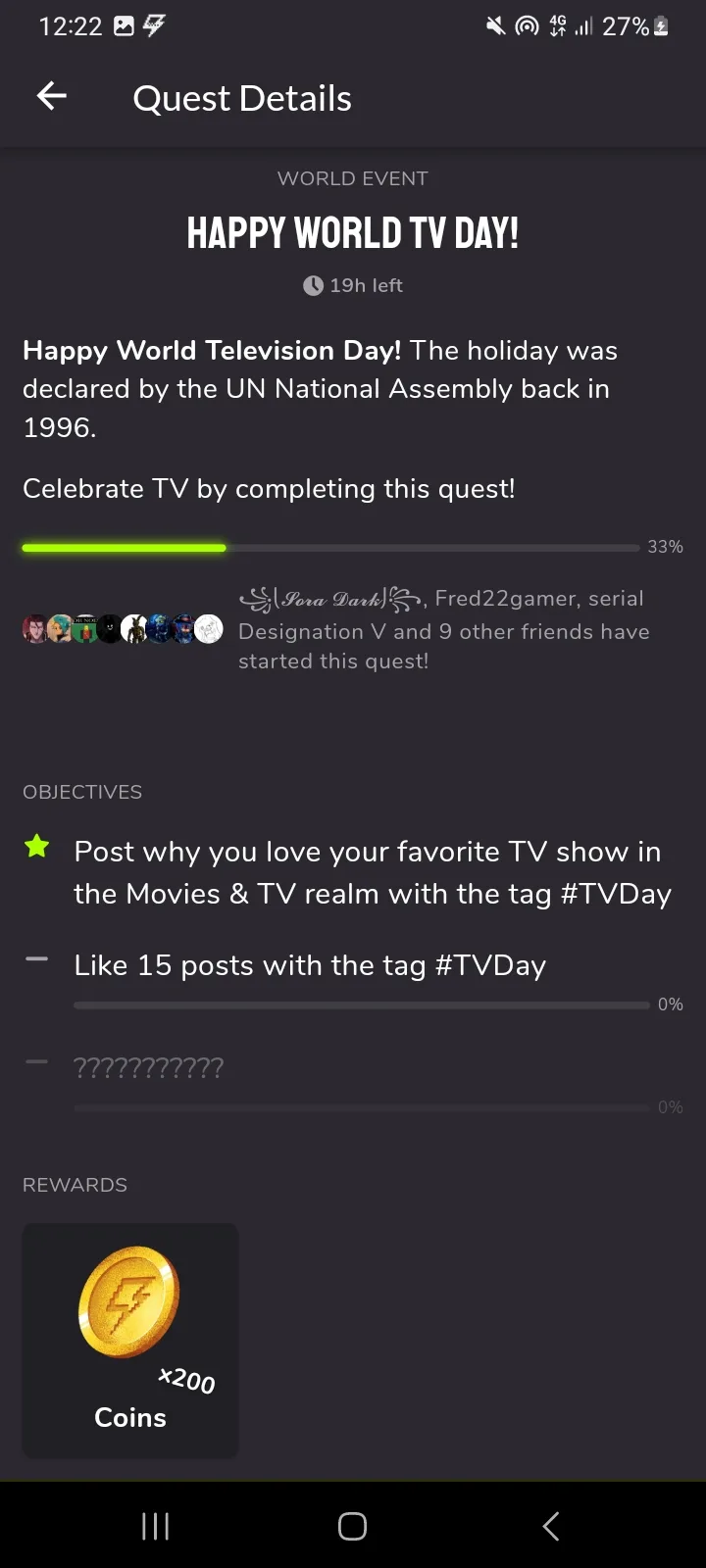Open the system recent apps view
The image size is (706, 1568).
click(155, 1526)
